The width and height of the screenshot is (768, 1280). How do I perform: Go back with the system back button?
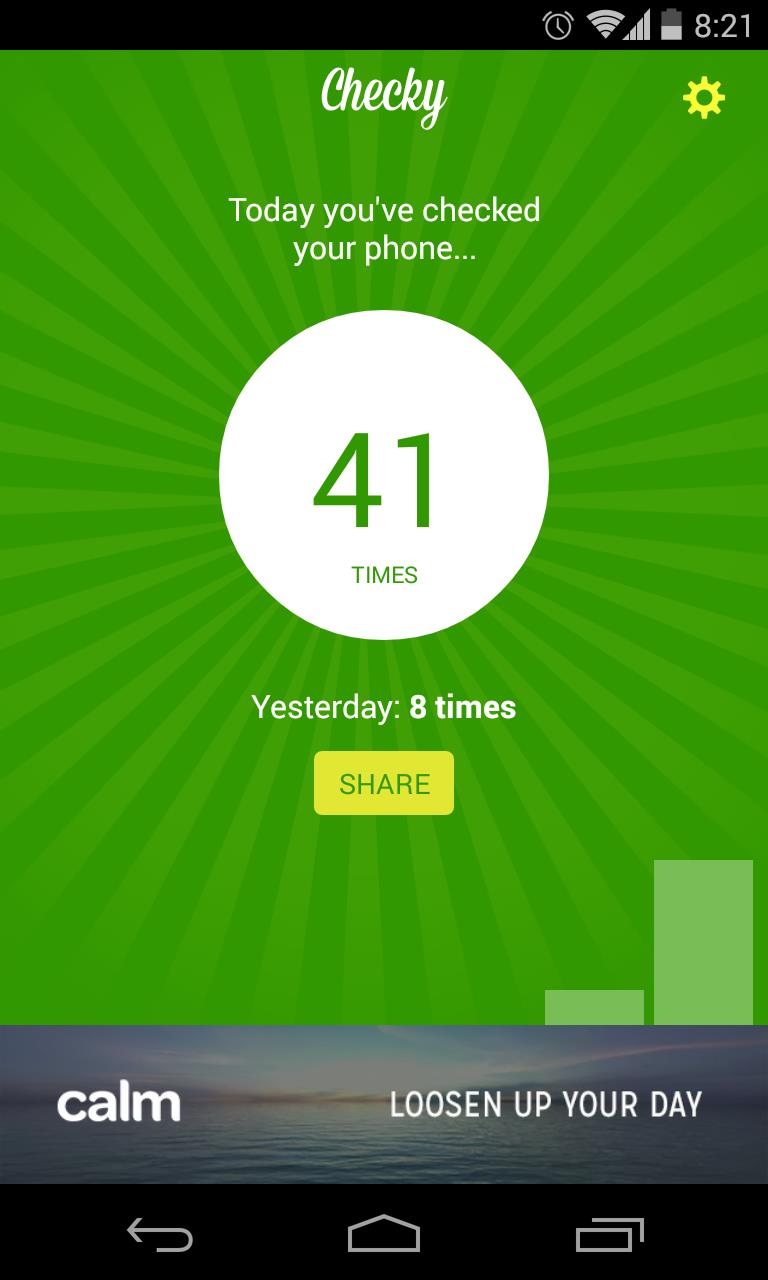[x=159, y=1234]
